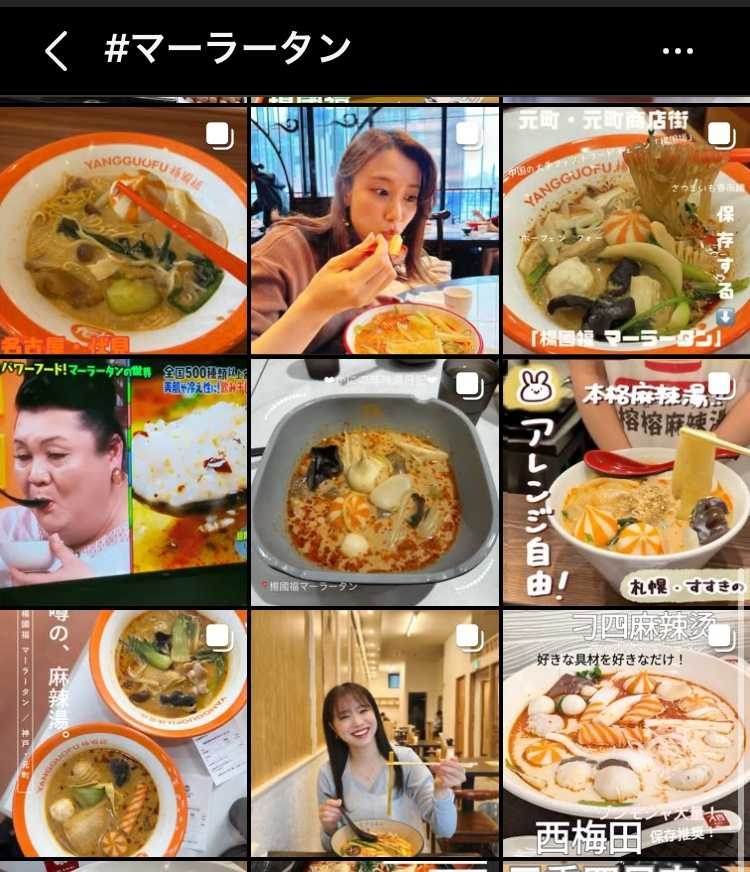Go back from the #マーラータン hashtag page
This screenshot has height=872, width=750.
[x=57, y=50]
